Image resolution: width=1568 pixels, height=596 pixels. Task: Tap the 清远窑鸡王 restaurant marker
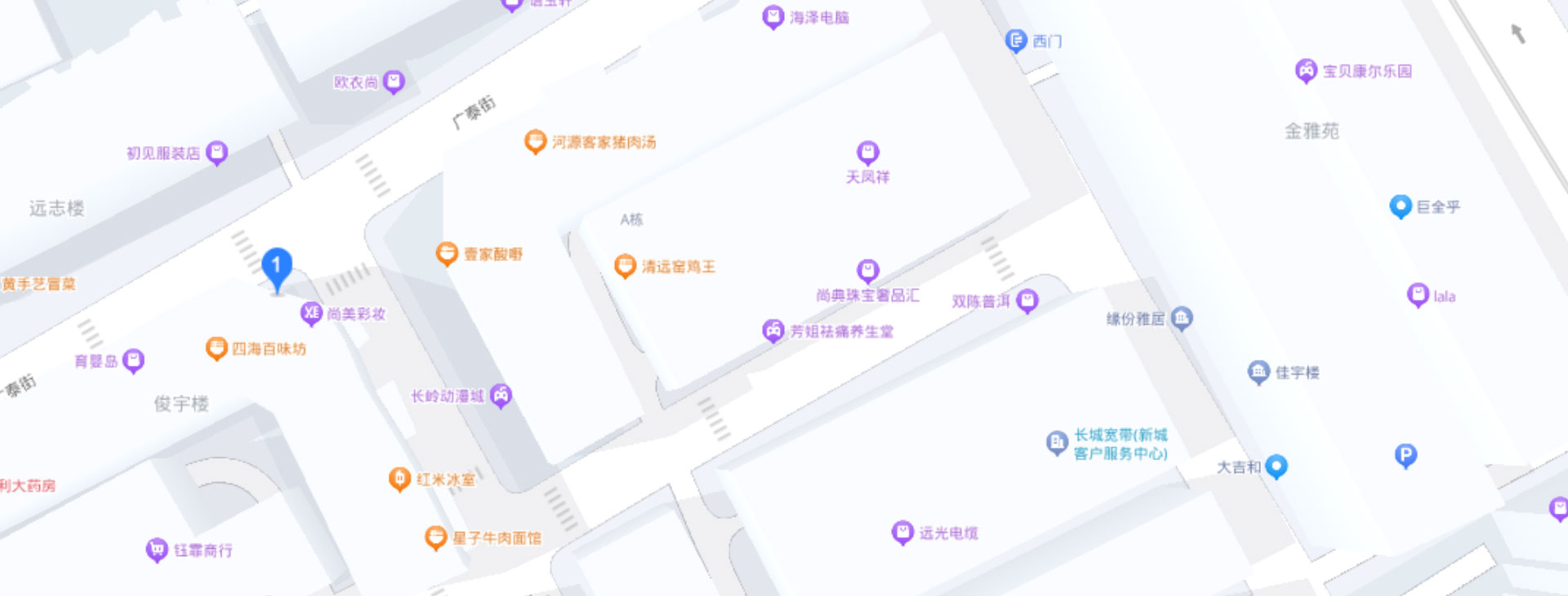click(625, 265)
